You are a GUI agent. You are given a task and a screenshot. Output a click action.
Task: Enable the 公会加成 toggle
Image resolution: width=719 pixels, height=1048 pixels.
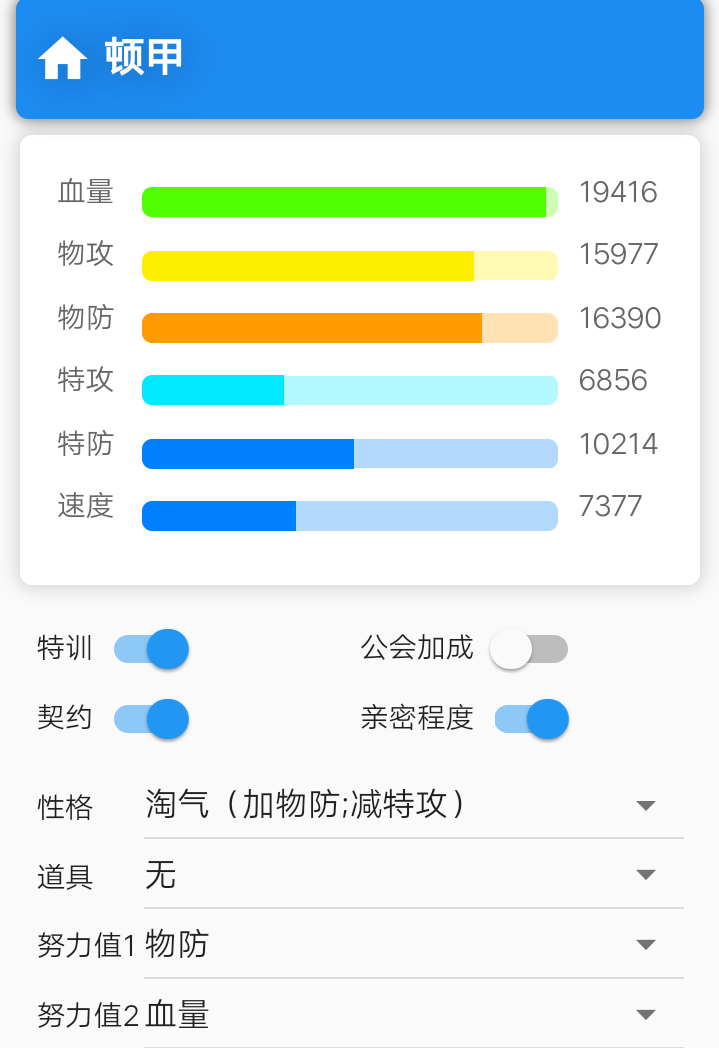[x=529, y=649]
